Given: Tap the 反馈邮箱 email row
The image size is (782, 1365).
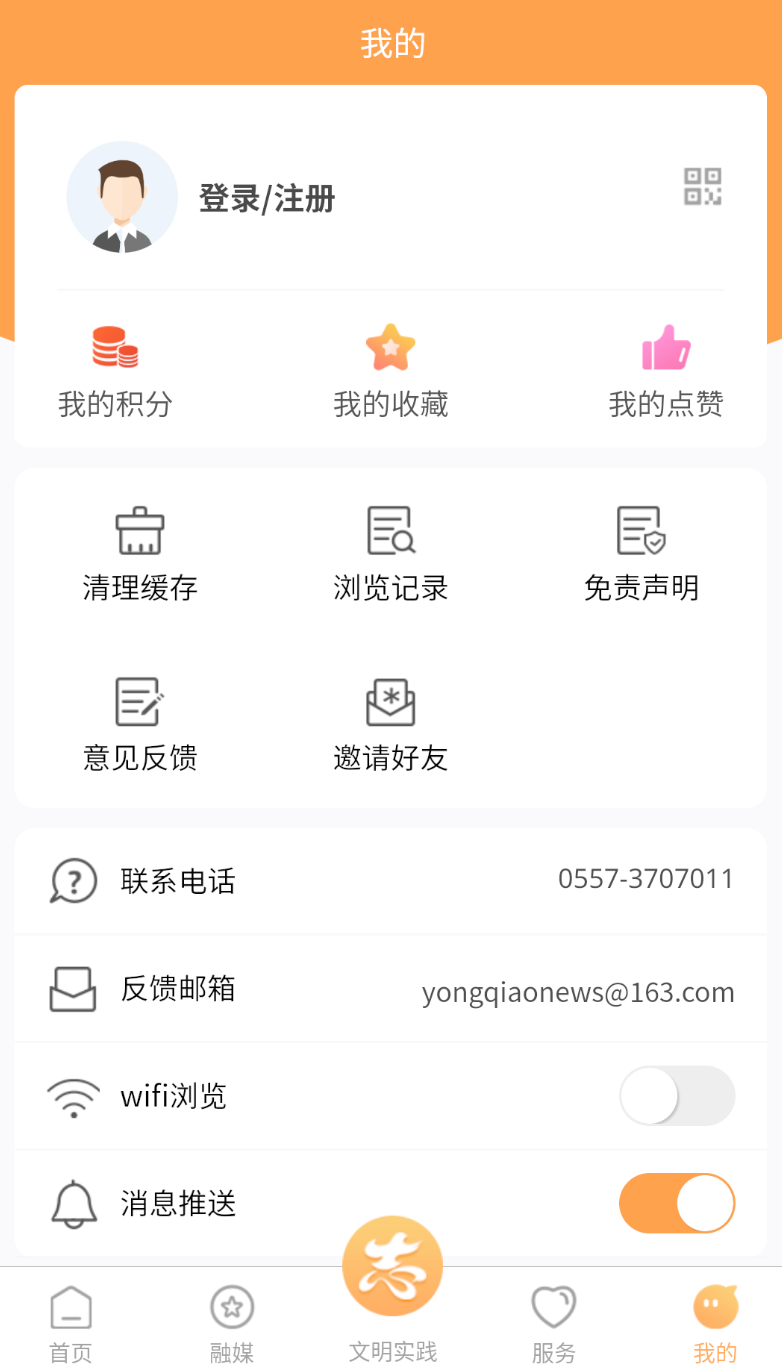Looking at the screenshot, I should [x=390, y=989].
